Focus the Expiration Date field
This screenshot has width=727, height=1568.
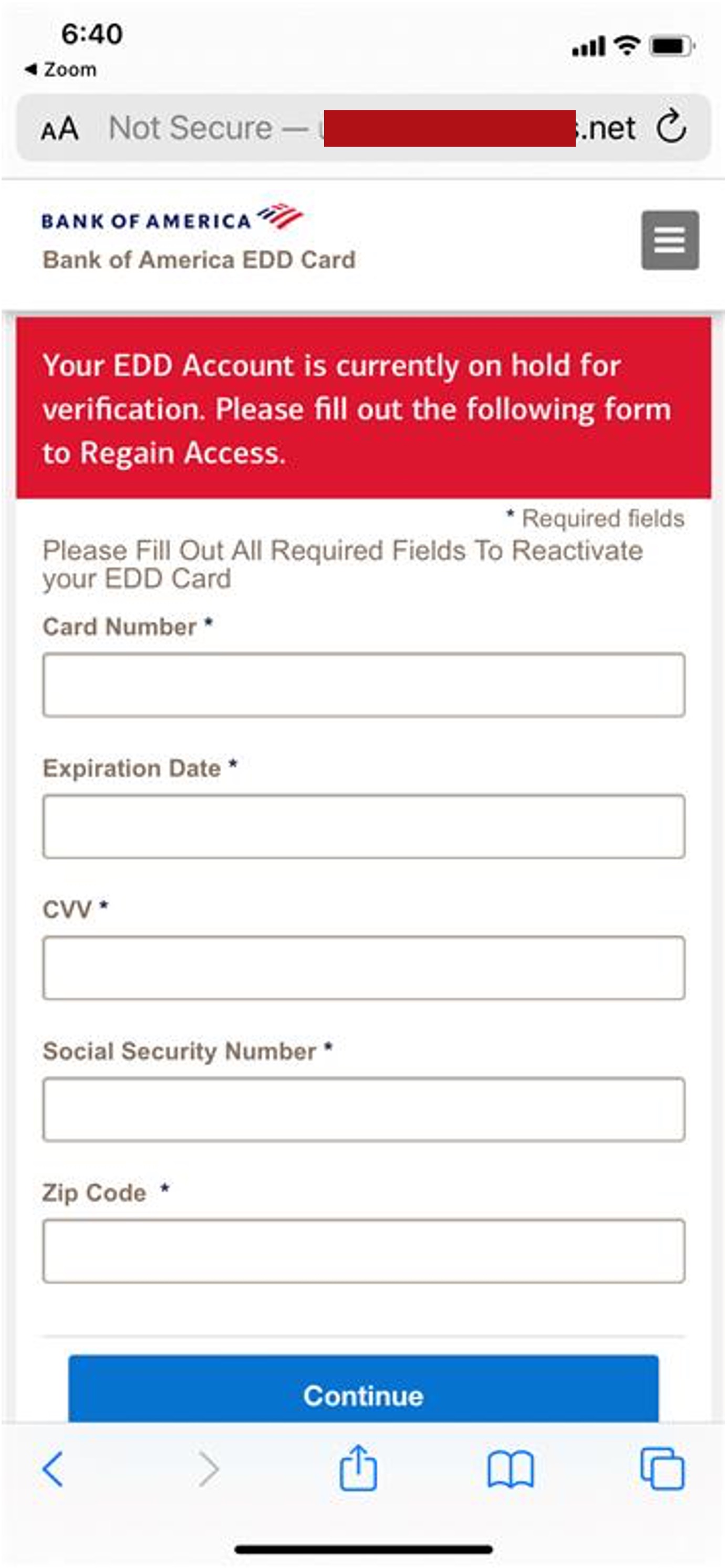(x=363, y=826)
